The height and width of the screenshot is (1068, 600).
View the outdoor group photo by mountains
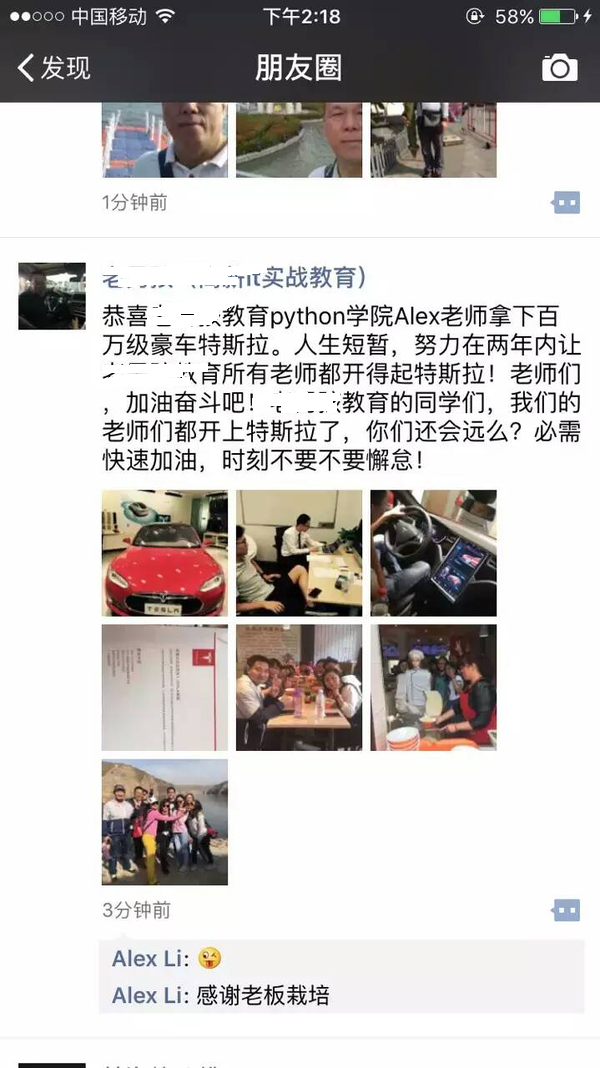164,822
